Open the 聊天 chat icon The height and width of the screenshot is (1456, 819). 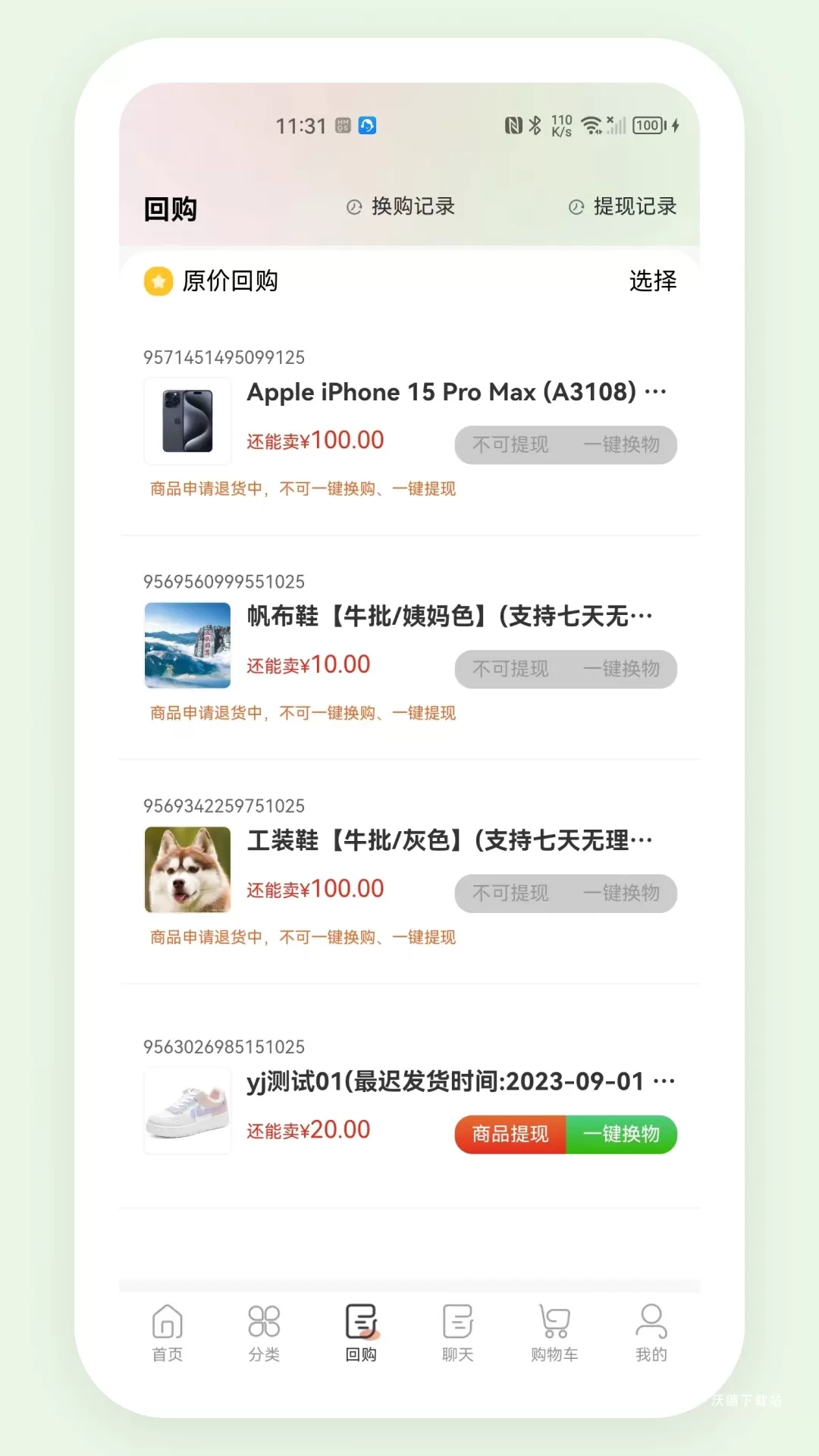pos(456,1319)
